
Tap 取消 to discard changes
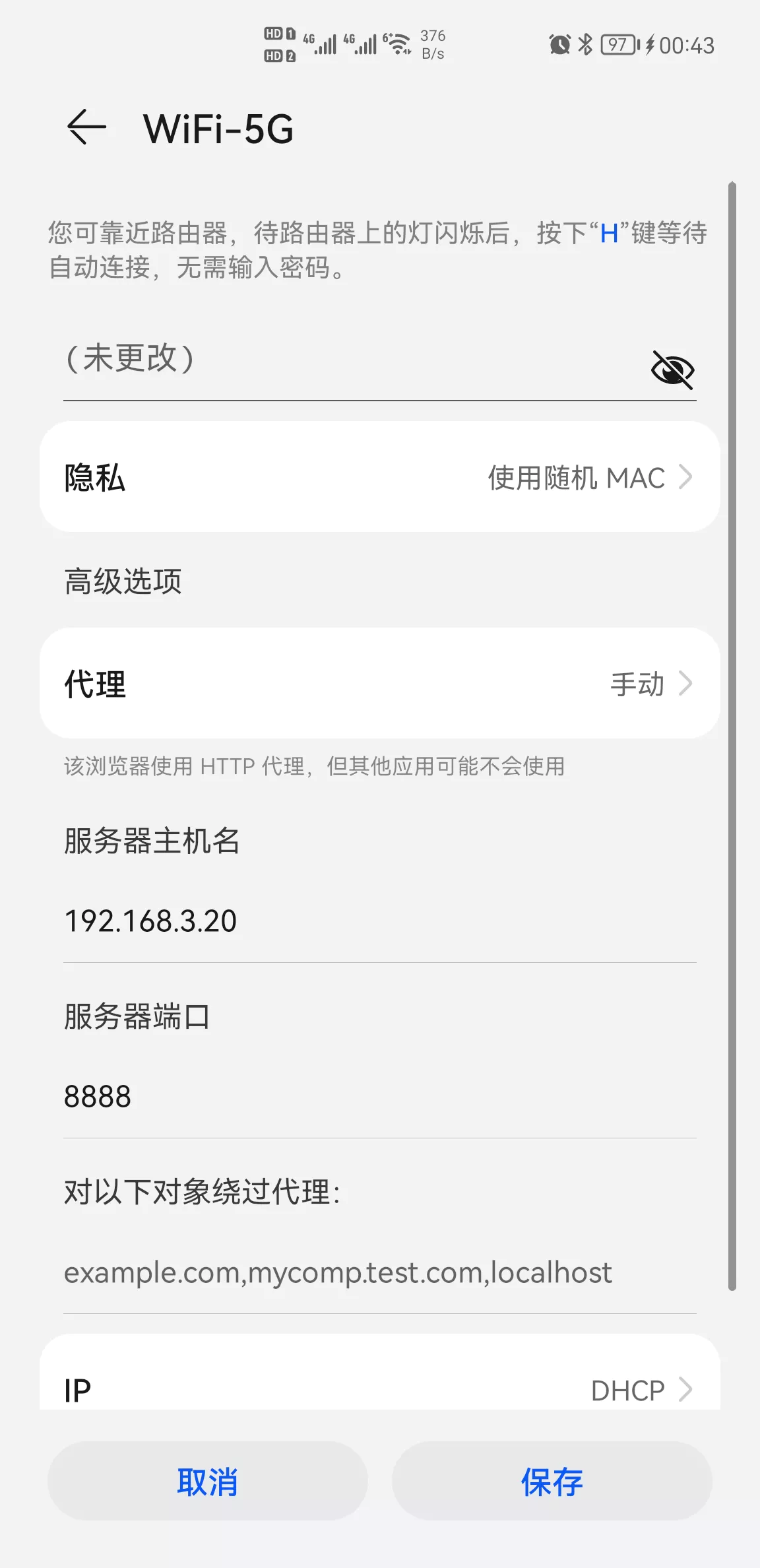[207, 1482]
